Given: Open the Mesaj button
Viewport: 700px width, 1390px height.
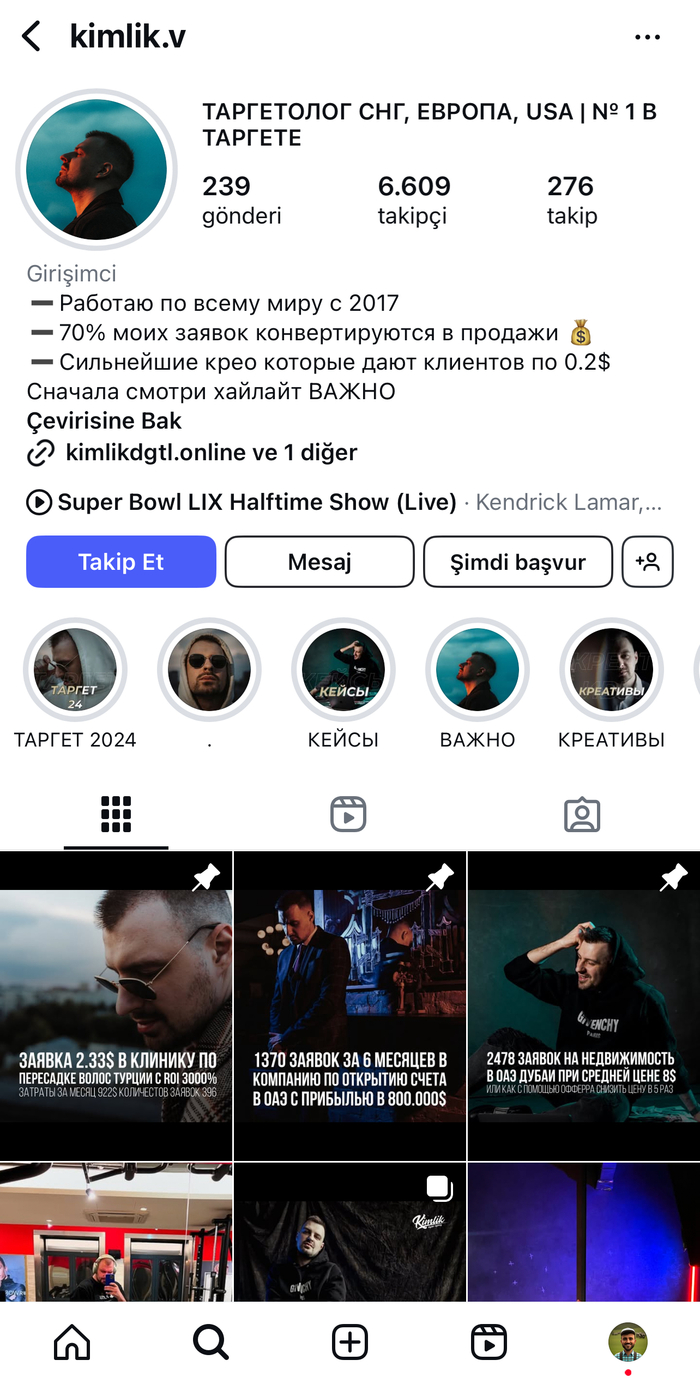Looking at the screenshot, I should tap(319, 562).
